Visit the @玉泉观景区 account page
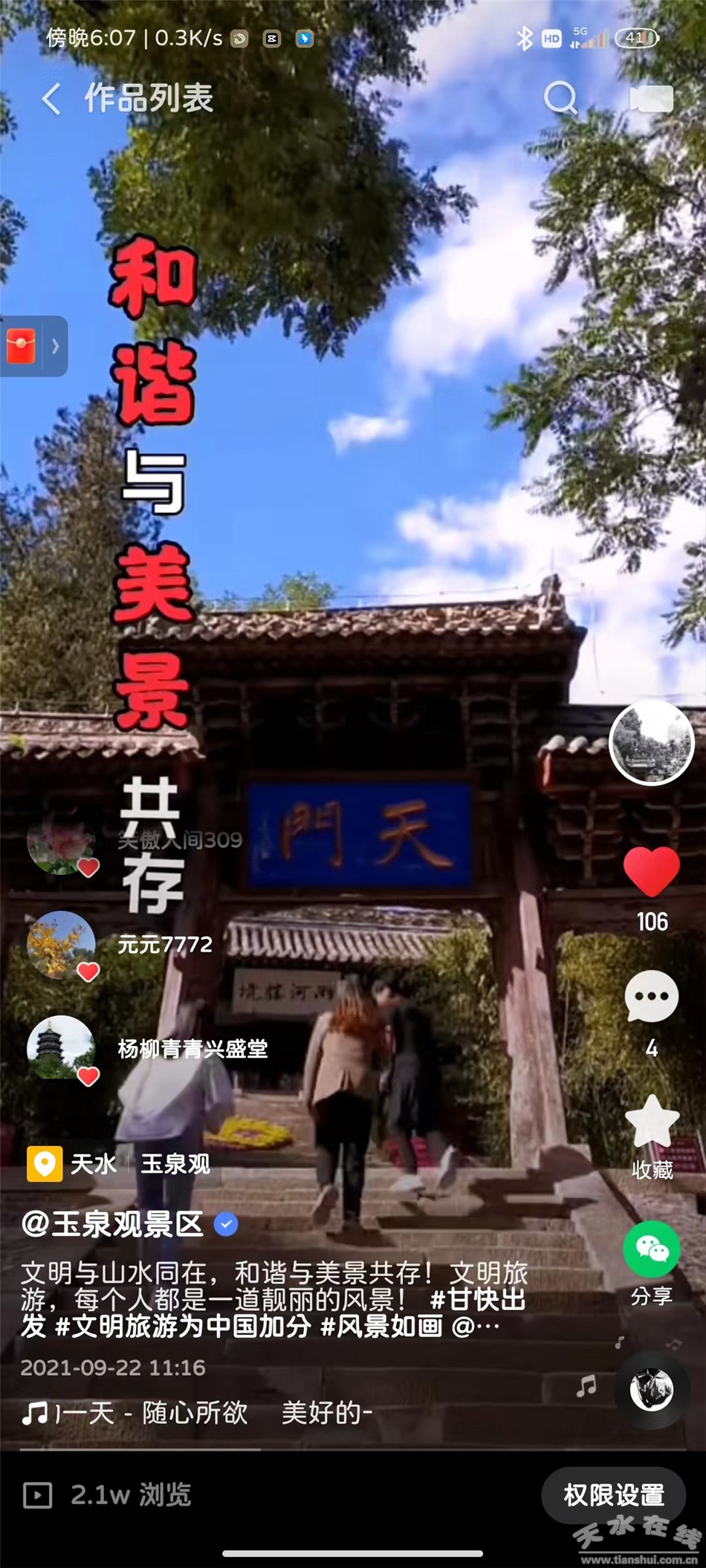The width and height of the screenshot is (706, 1568). coord(111,1223)
